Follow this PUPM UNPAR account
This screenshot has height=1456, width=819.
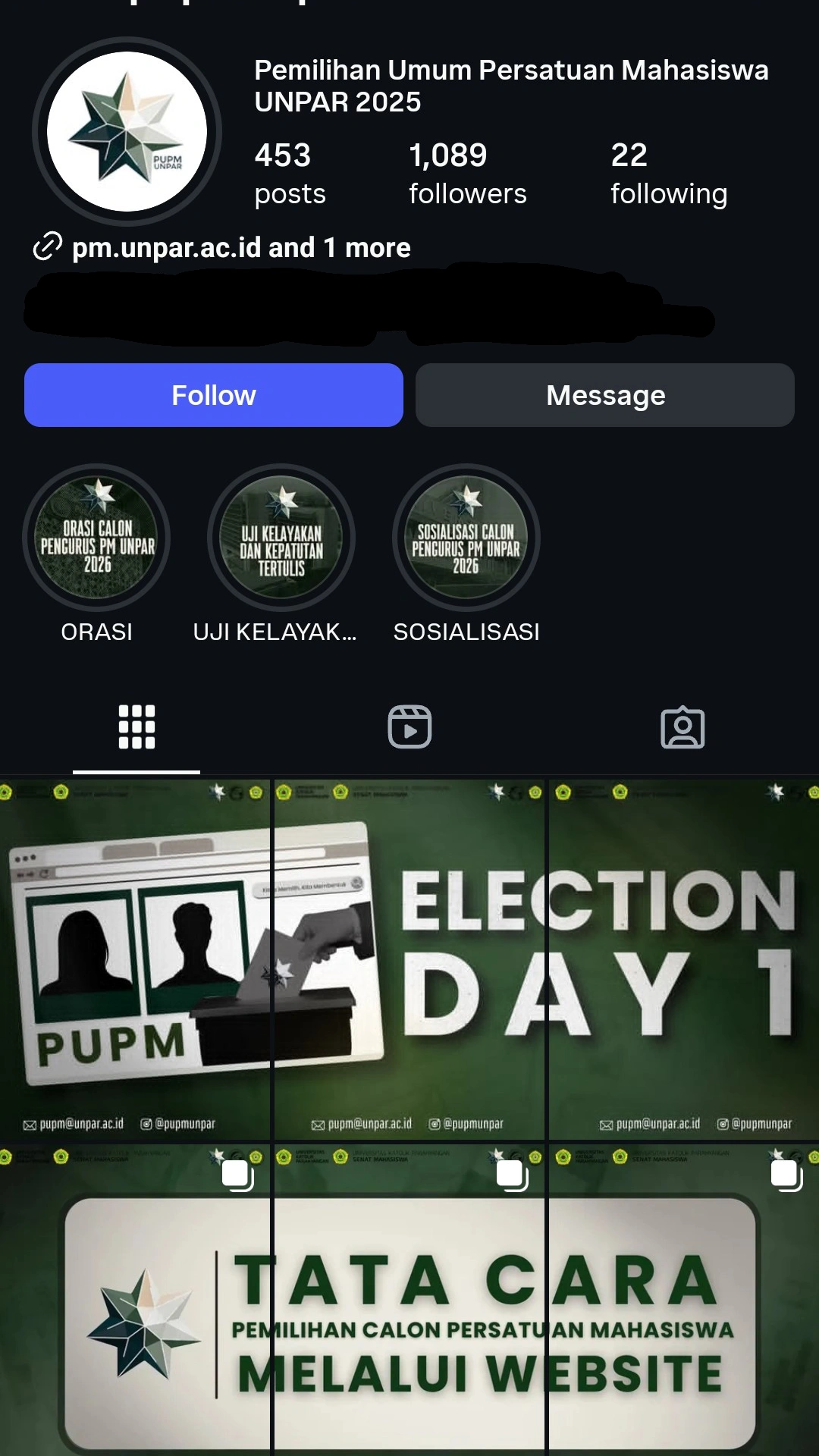(213, 395)
